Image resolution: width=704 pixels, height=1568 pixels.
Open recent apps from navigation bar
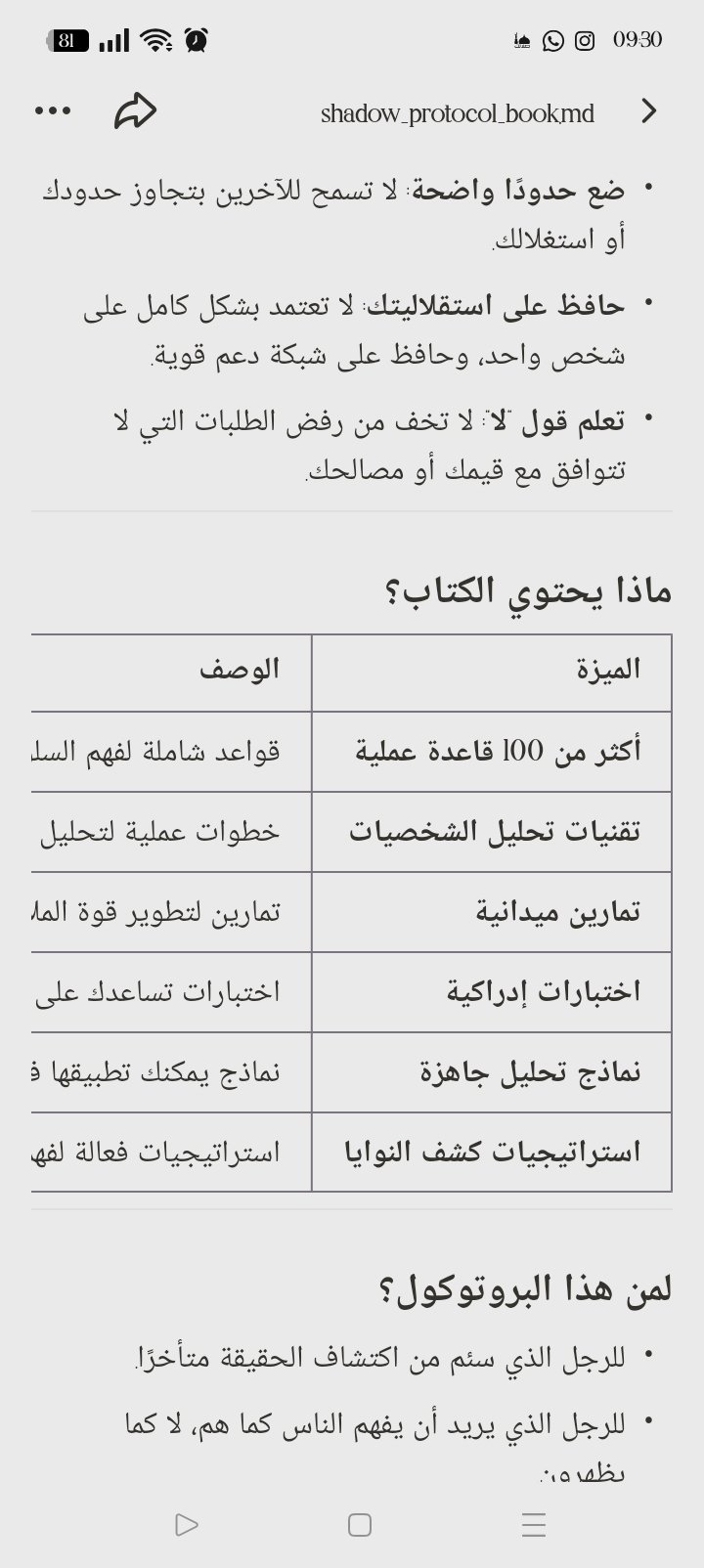tap(534, 1524)
